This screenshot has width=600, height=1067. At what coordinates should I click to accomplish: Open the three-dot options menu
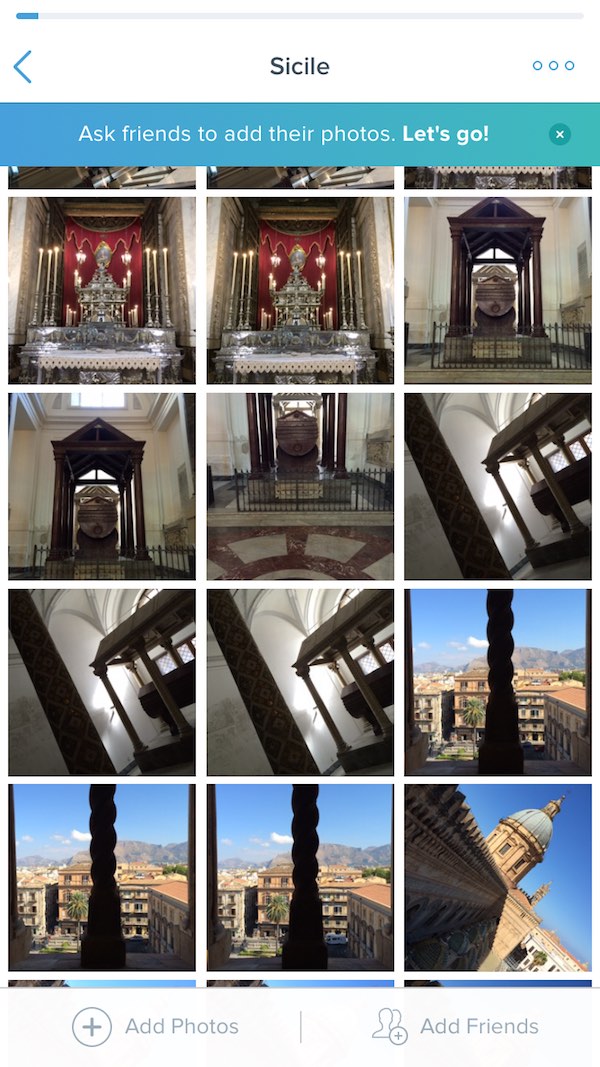tap(553, 66)
